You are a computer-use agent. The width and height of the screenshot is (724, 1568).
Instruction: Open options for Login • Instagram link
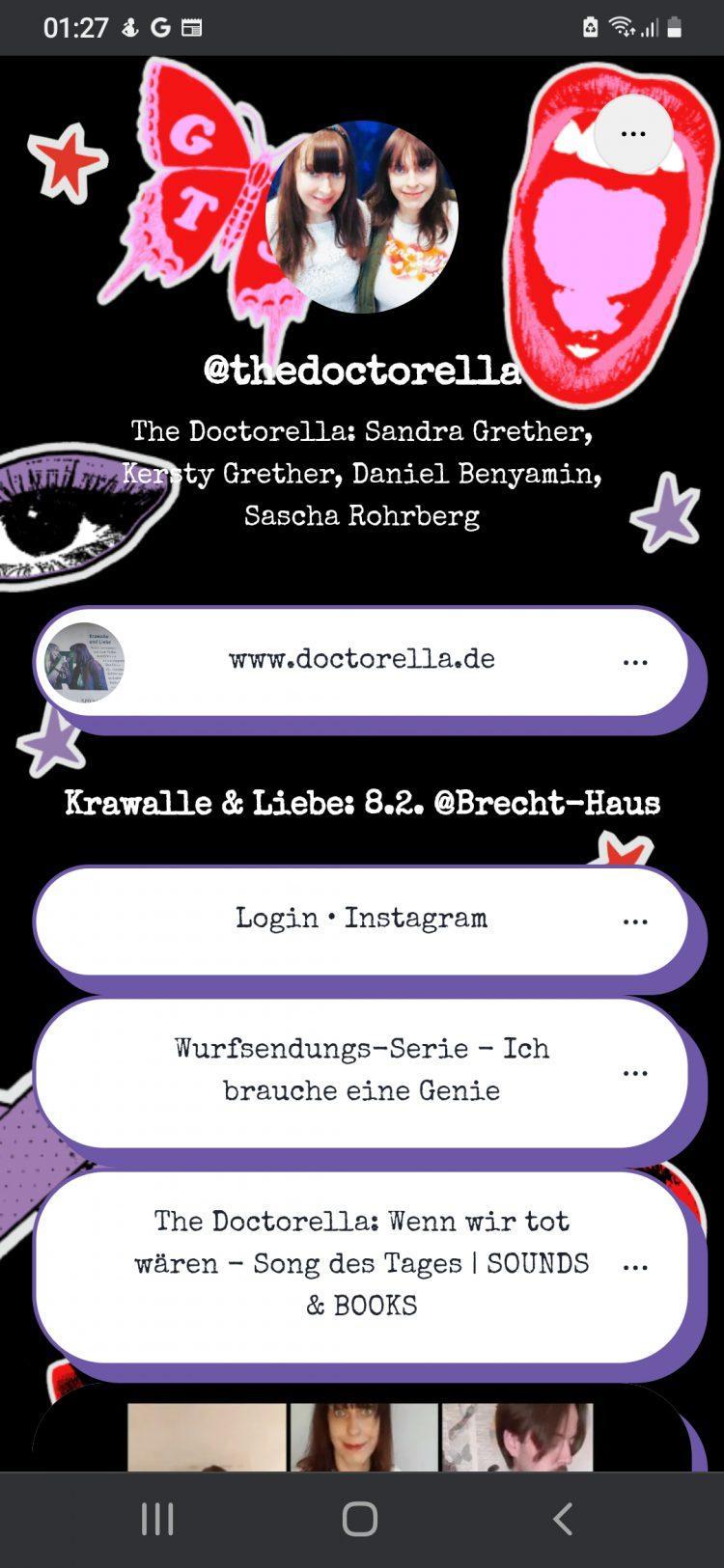click(635, 922)
